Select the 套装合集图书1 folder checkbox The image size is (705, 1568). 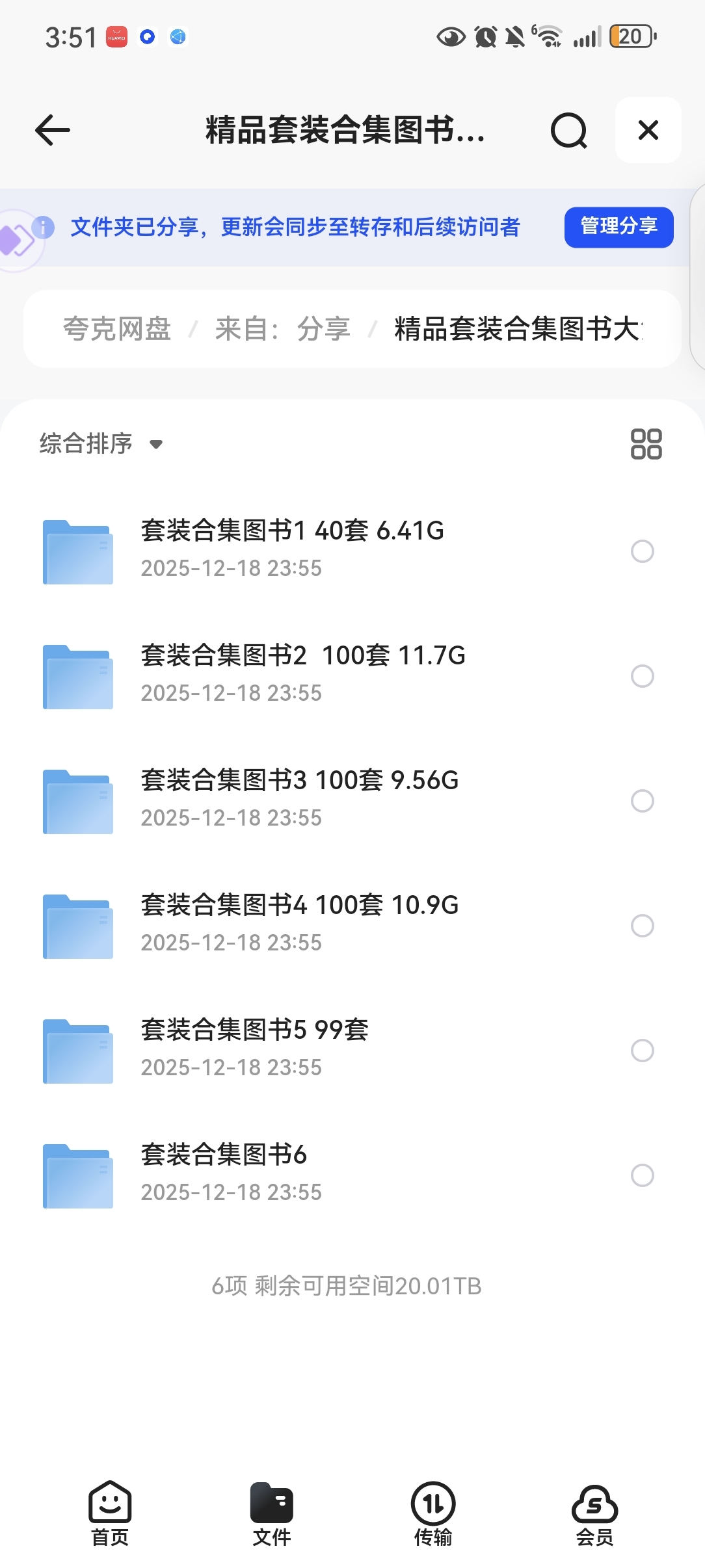click(x=642, y=551)
